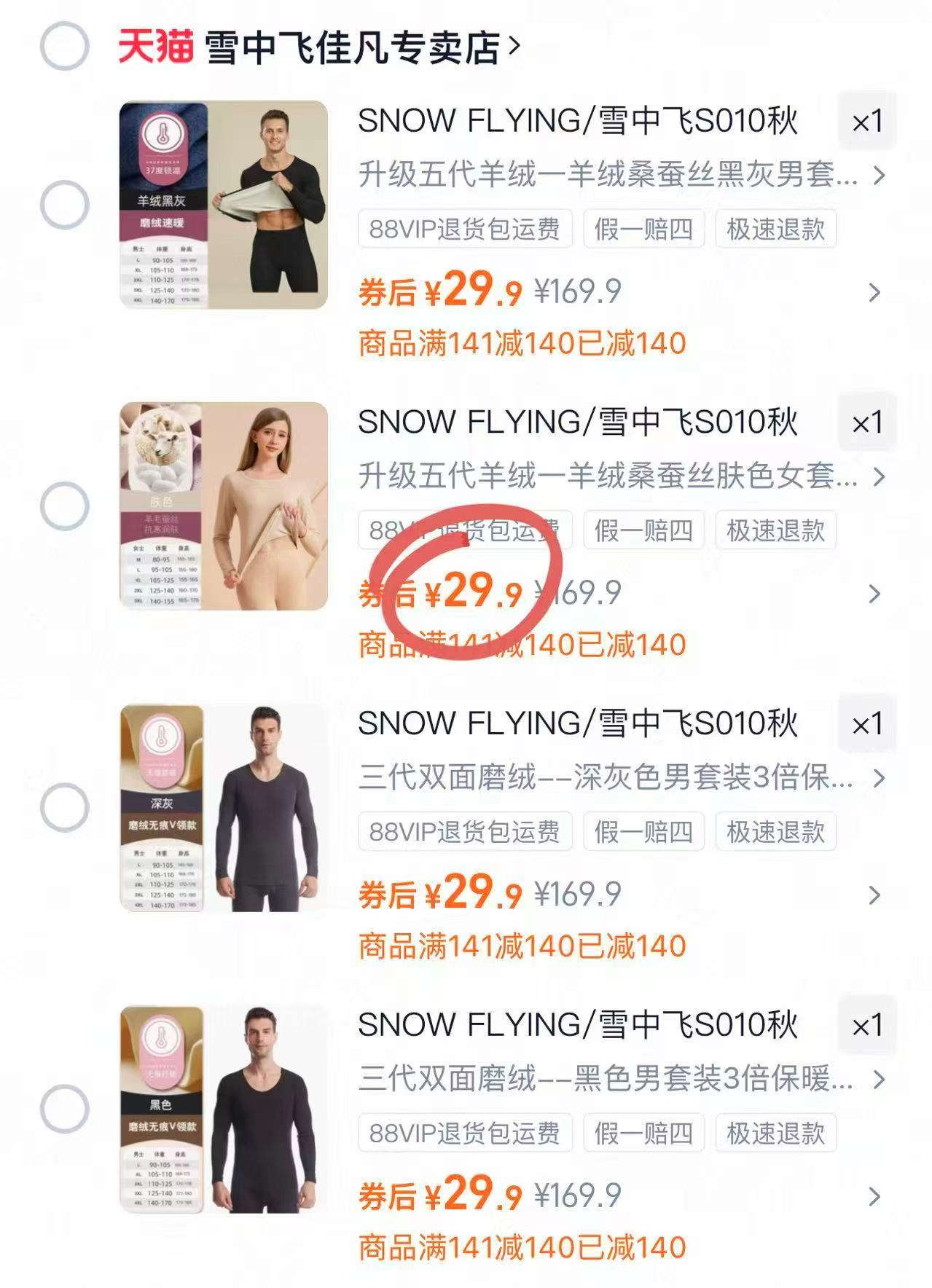Screen dimensions: 932x1288
Task: Select all items from 雪中飞佳凡专卖店
Action: pos(64,47)
